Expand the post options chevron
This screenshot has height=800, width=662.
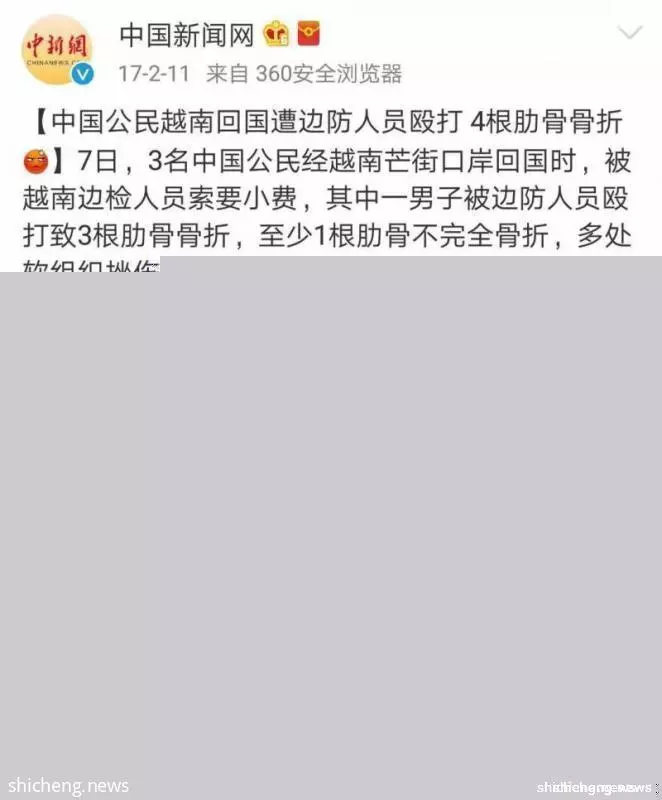coord(630,34)
